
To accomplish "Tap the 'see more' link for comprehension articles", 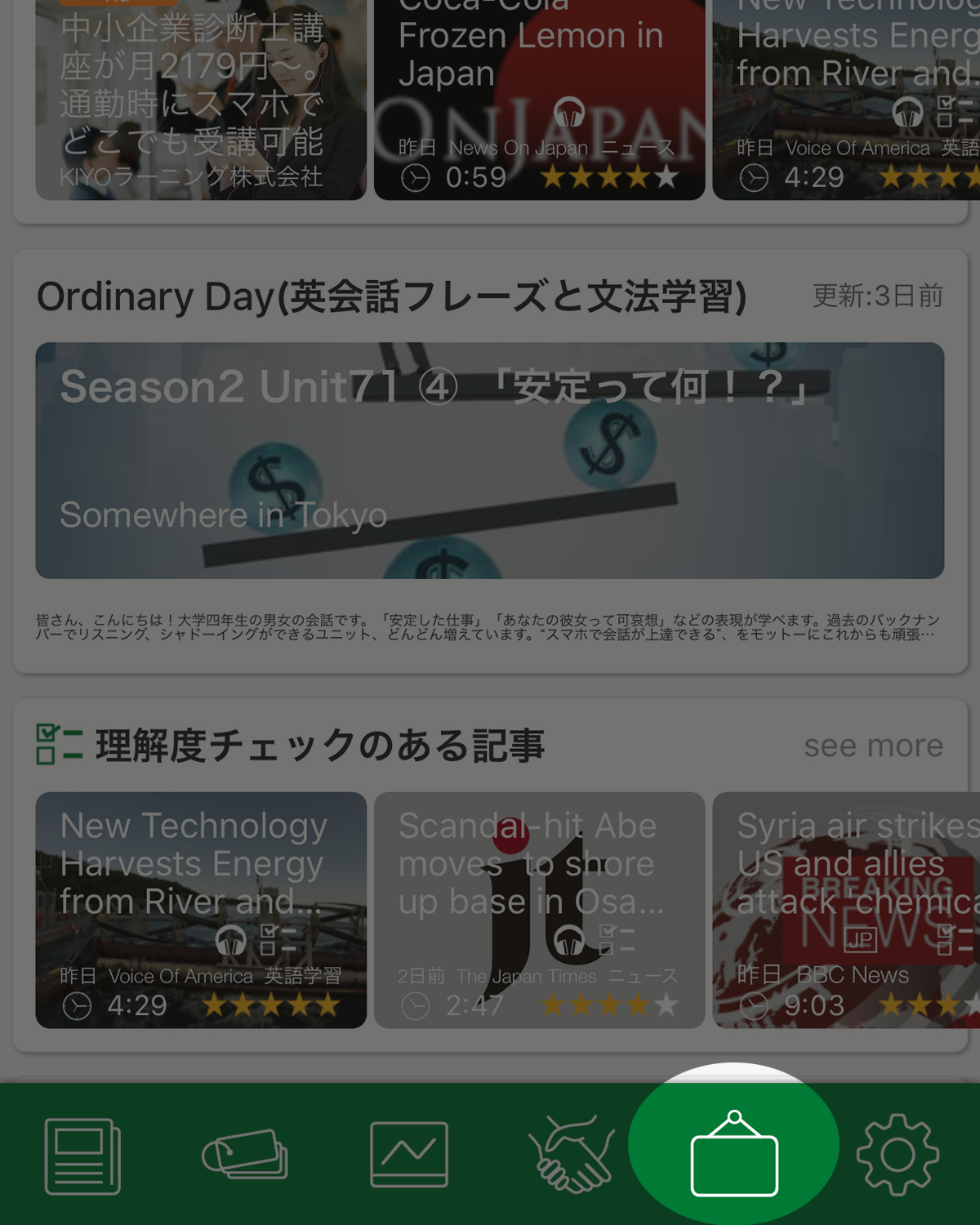I will 873,745.
